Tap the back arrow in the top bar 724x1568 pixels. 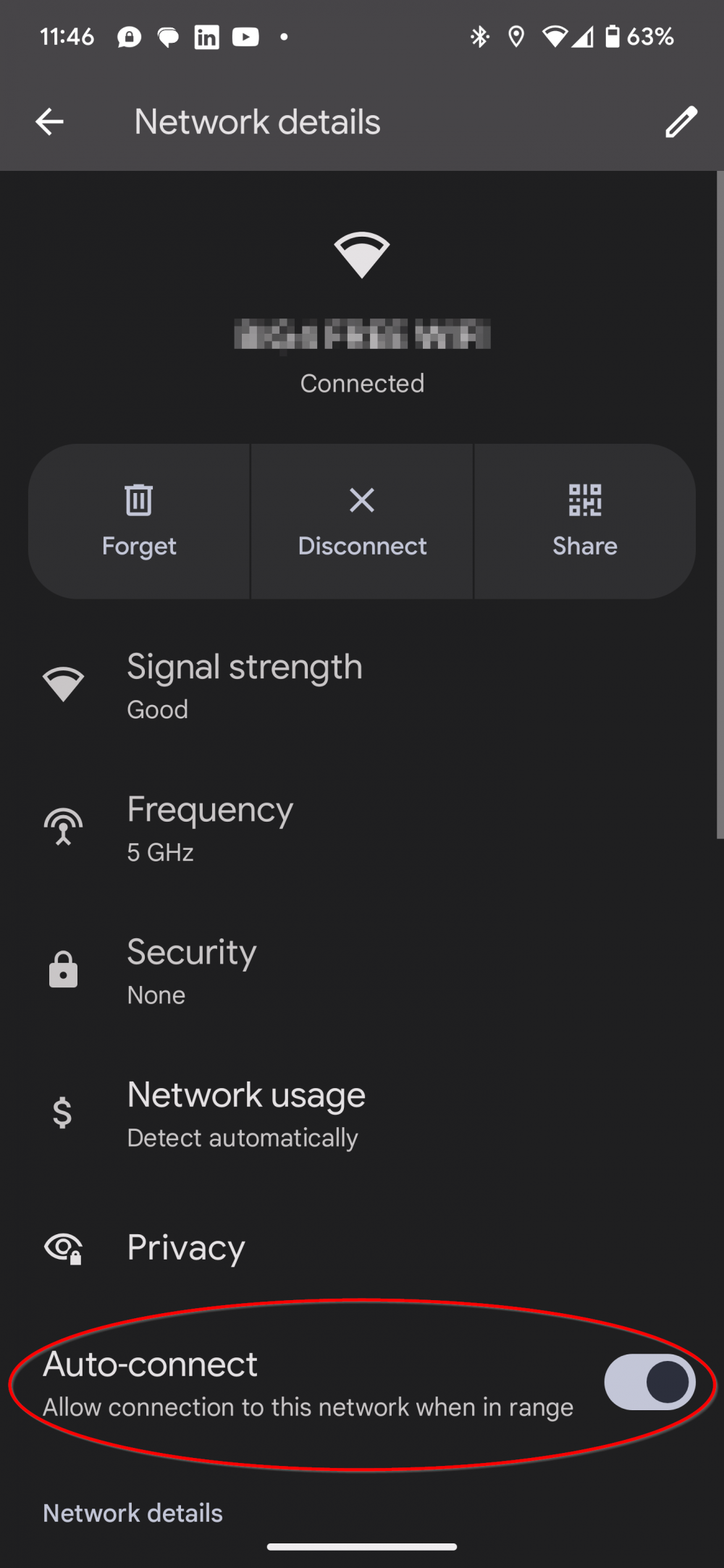(50, 121)
